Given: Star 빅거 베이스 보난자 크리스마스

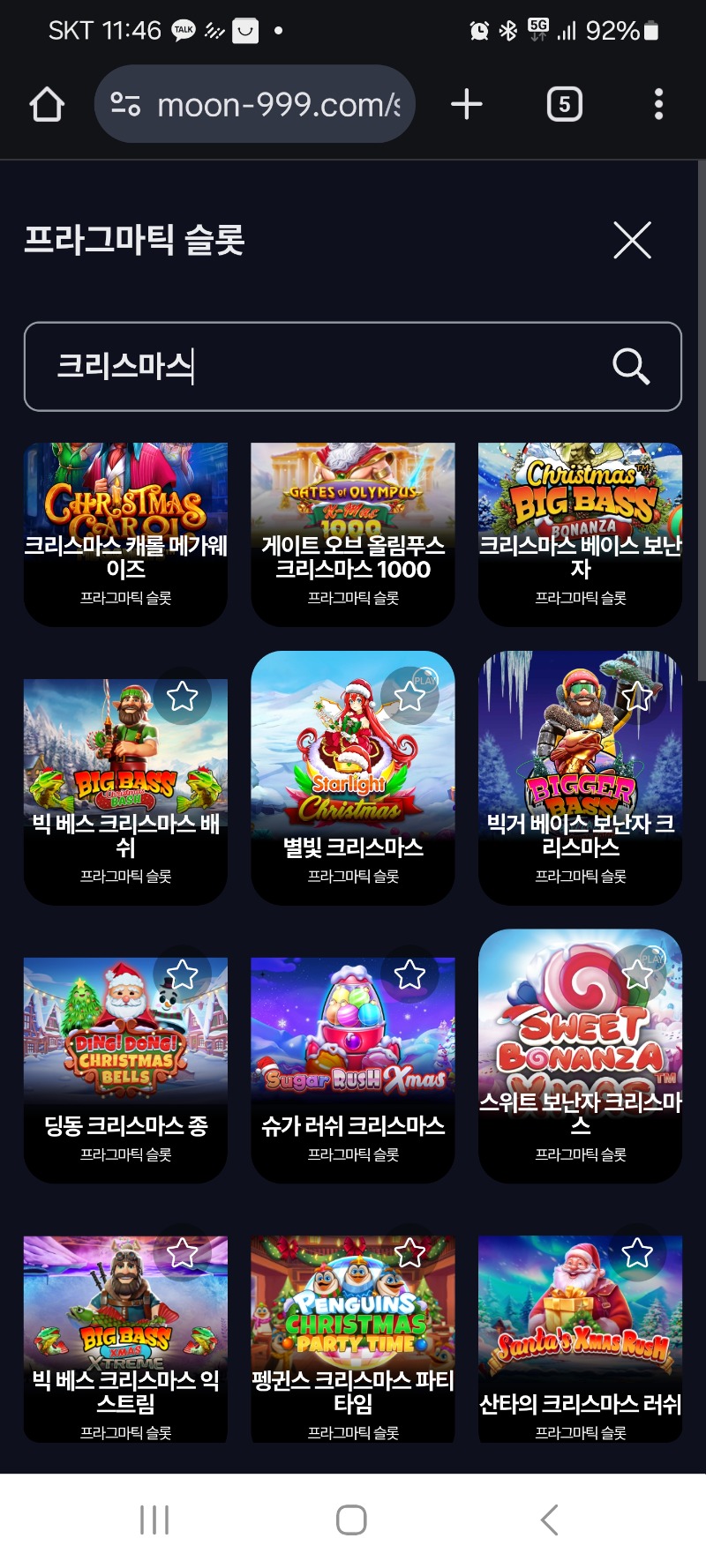Looking at the screenshot, I should tap(637, 697).
